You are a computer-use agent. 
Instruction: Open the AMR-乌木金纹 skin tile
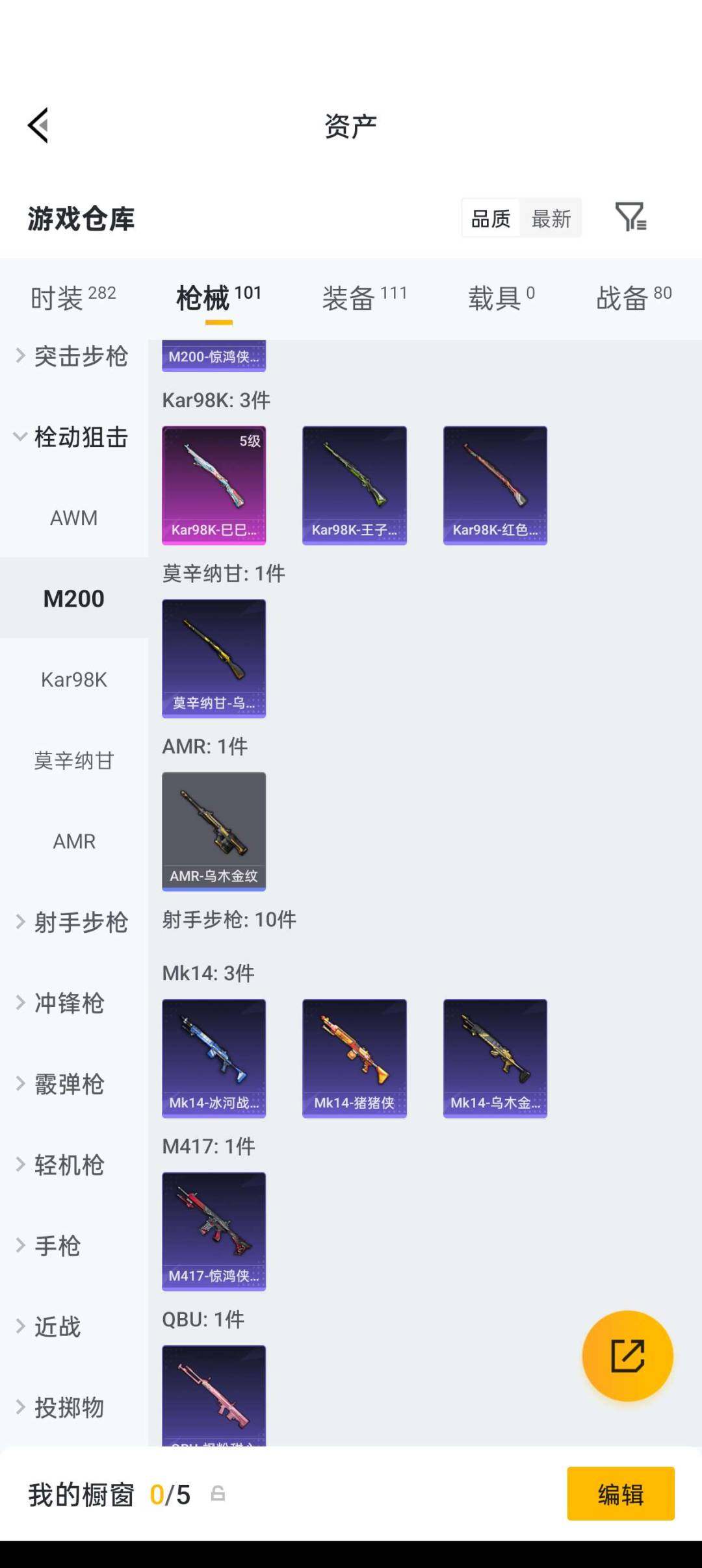pyautogui.click(x=214, y=831)
